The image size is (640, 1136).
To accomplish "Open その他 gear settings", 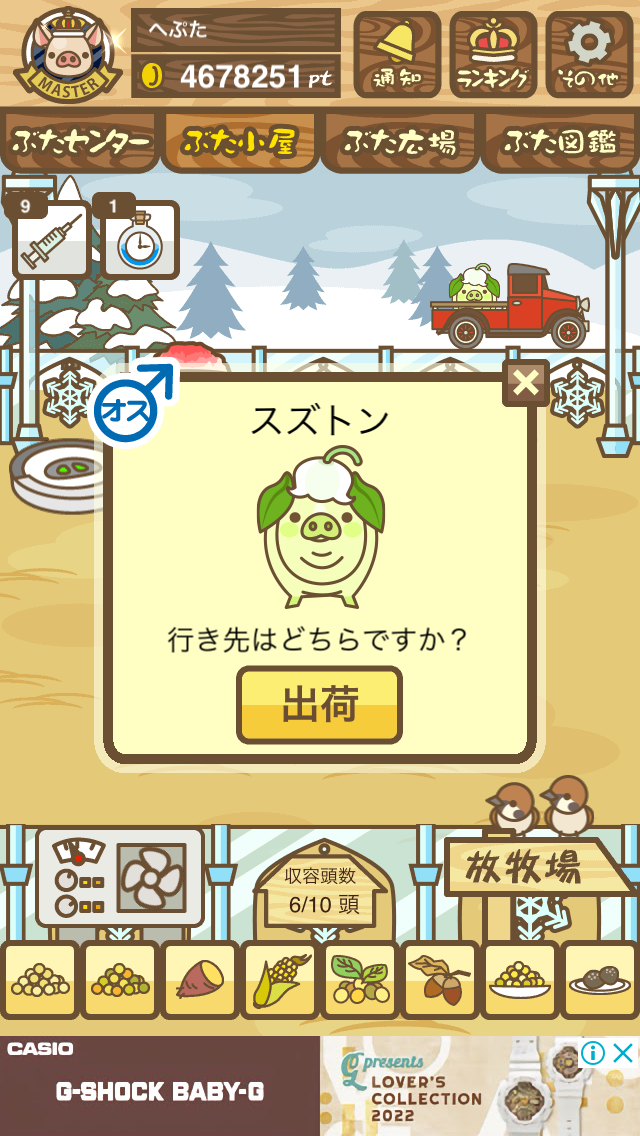I will point(589,54).
